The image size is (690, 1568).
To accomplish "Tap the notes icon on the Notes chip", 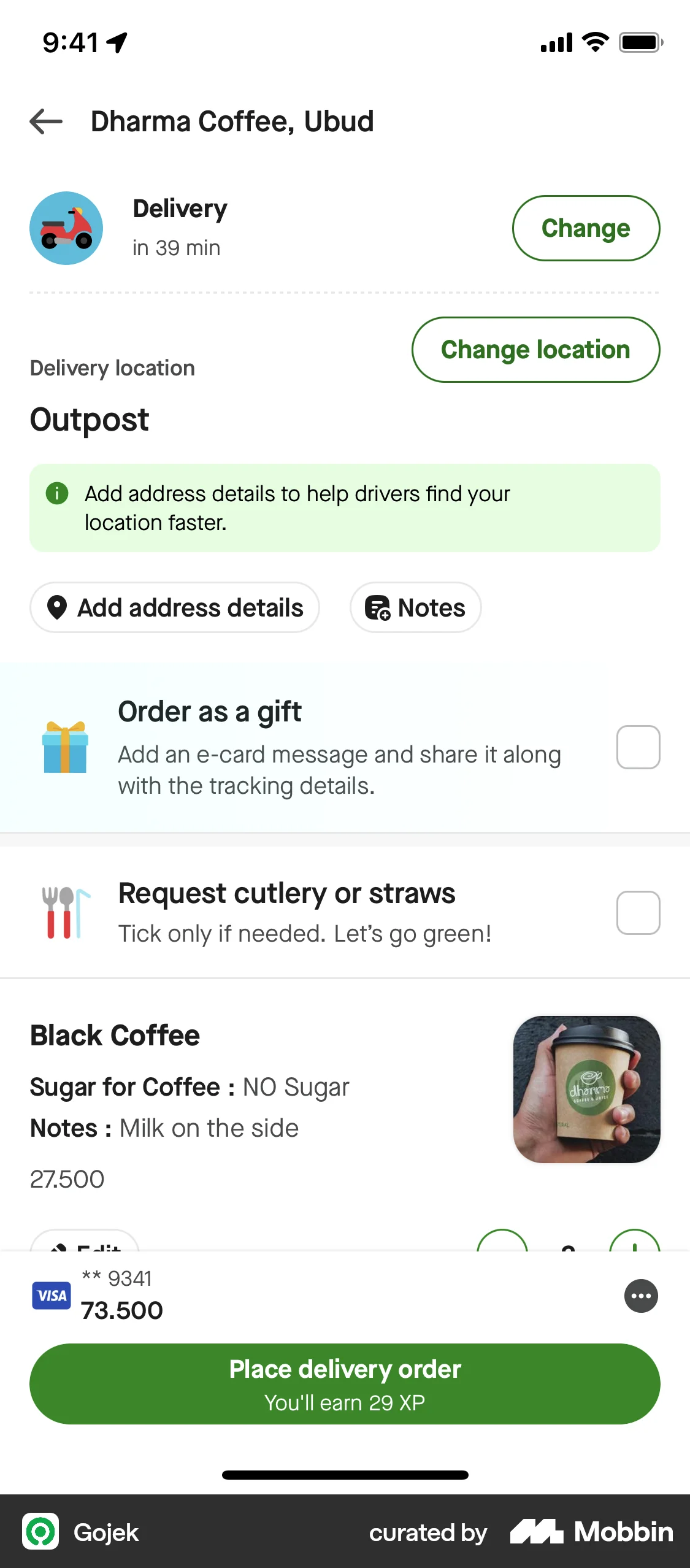I will point(378,607).
